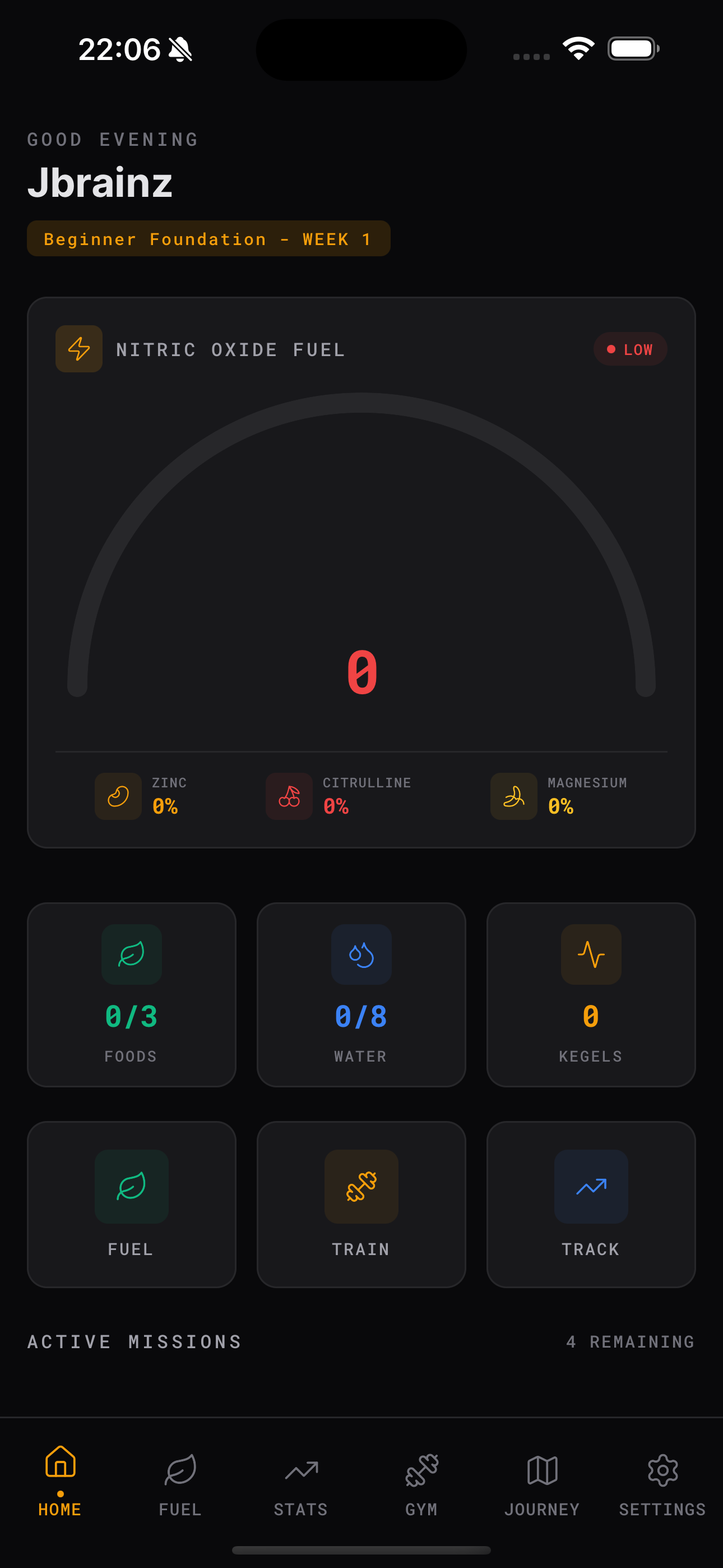
Task: Tap the citrulline cherry icon
Action: [289, 796]
